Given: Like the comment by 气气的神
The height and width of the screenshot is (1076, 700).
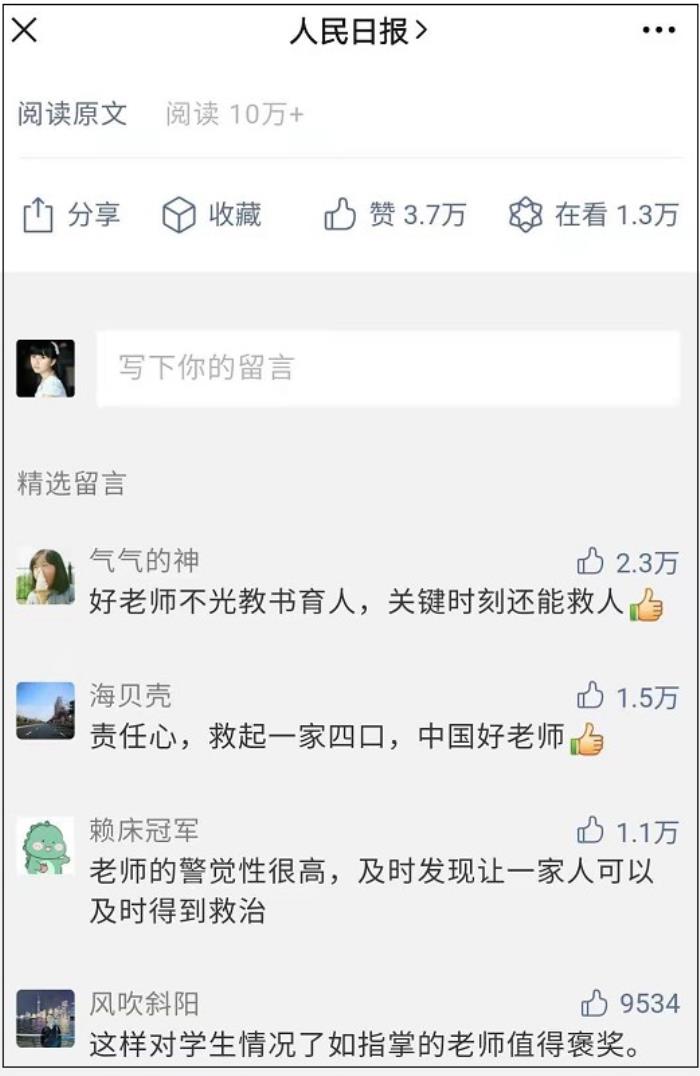Looking at the screenshot, I should [592, 562].
